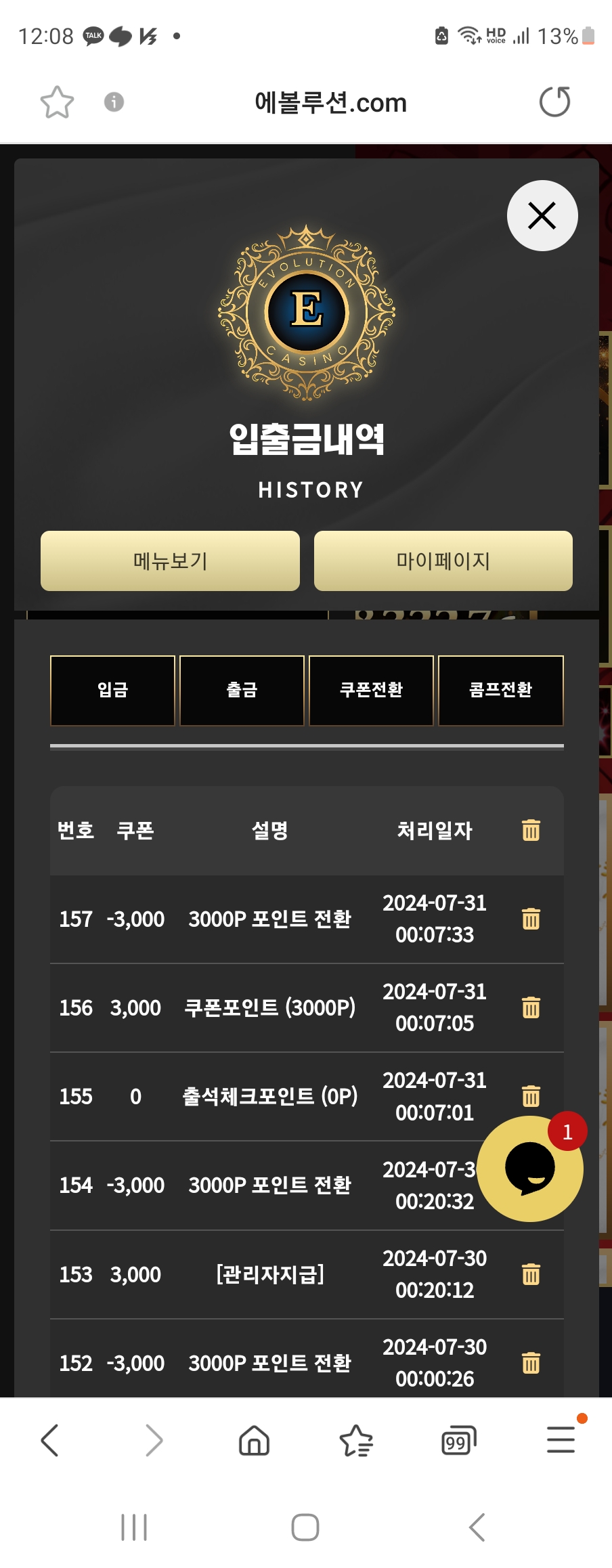Select the 쿠폰전환 tab
The height and width of the screenshot is (1568, 612).
click(x=371, y=690)
